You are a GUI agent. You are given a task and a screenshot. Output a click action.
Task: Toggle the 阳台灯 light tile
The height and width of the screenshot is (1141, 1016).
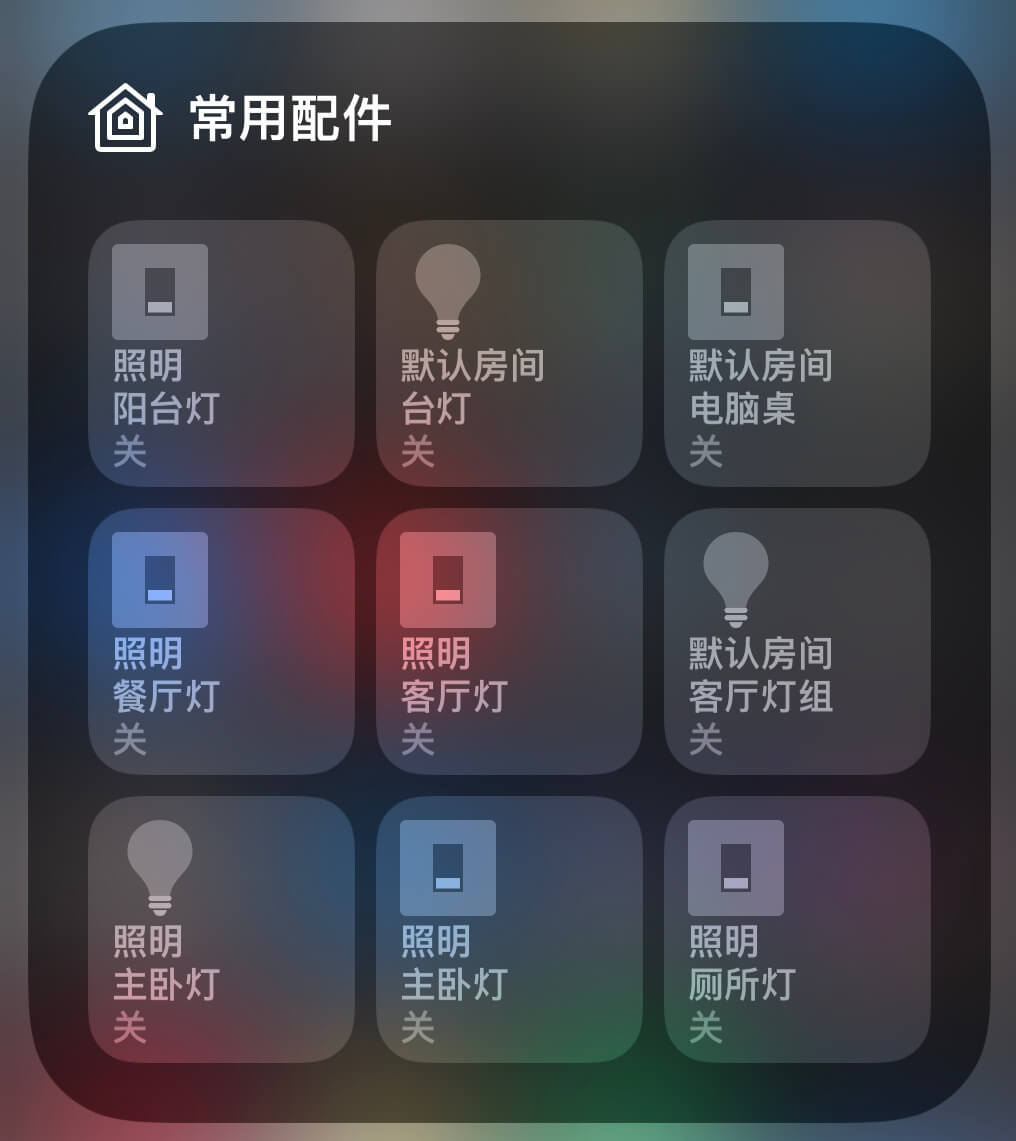coord(221,353)
